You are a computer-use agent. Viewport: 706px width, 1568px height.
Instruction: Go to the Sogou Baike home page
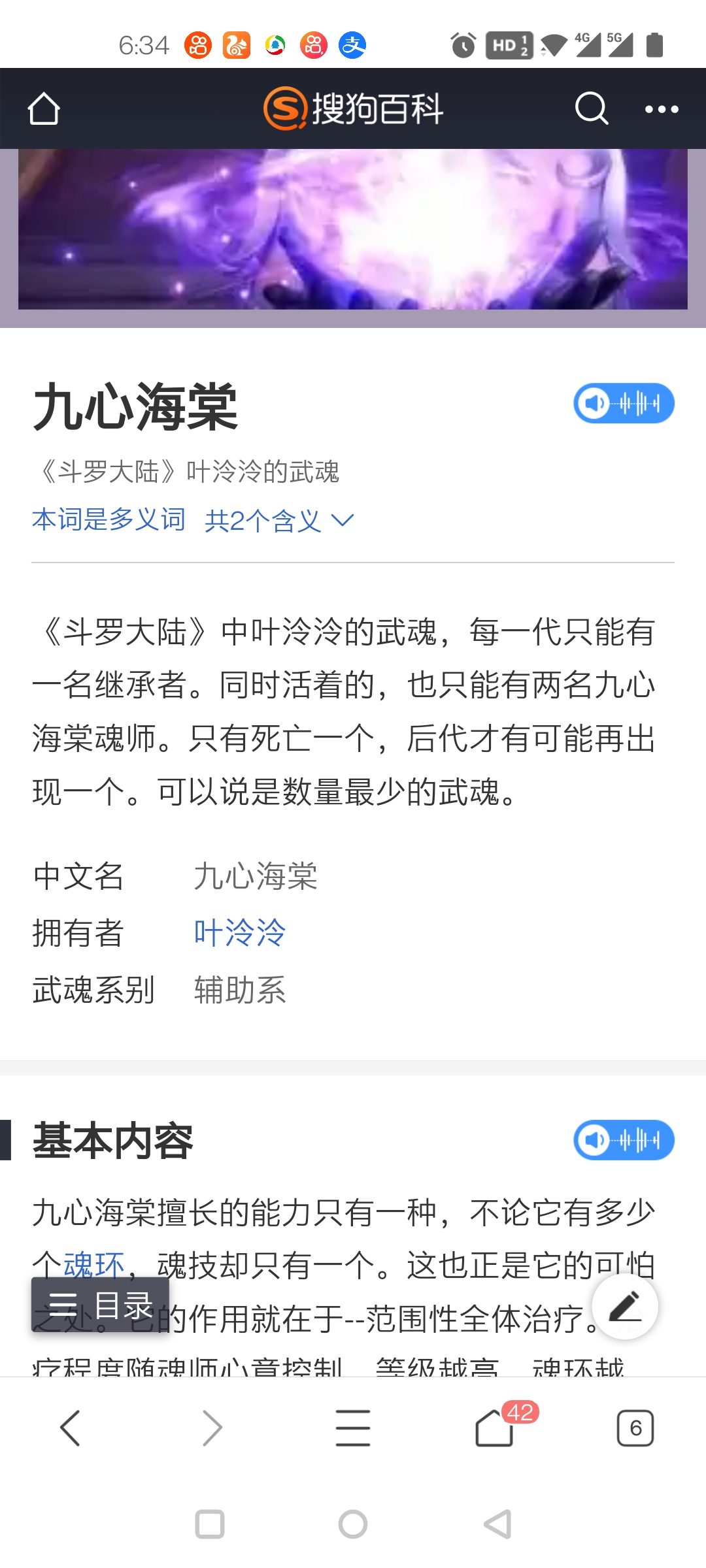[44, 108]
